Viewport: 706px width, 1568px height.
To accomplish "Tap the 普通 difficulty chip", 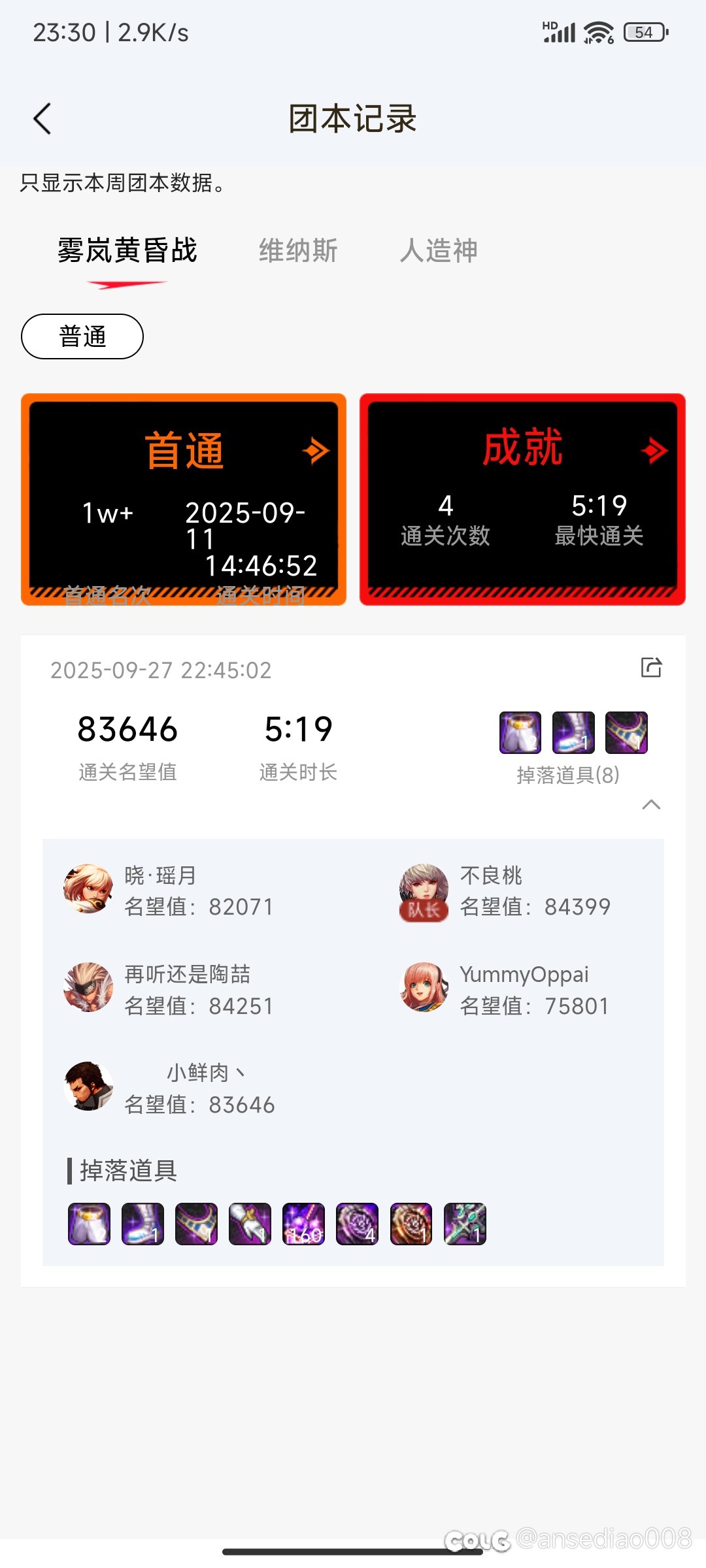I will click(x=82, y=336).
